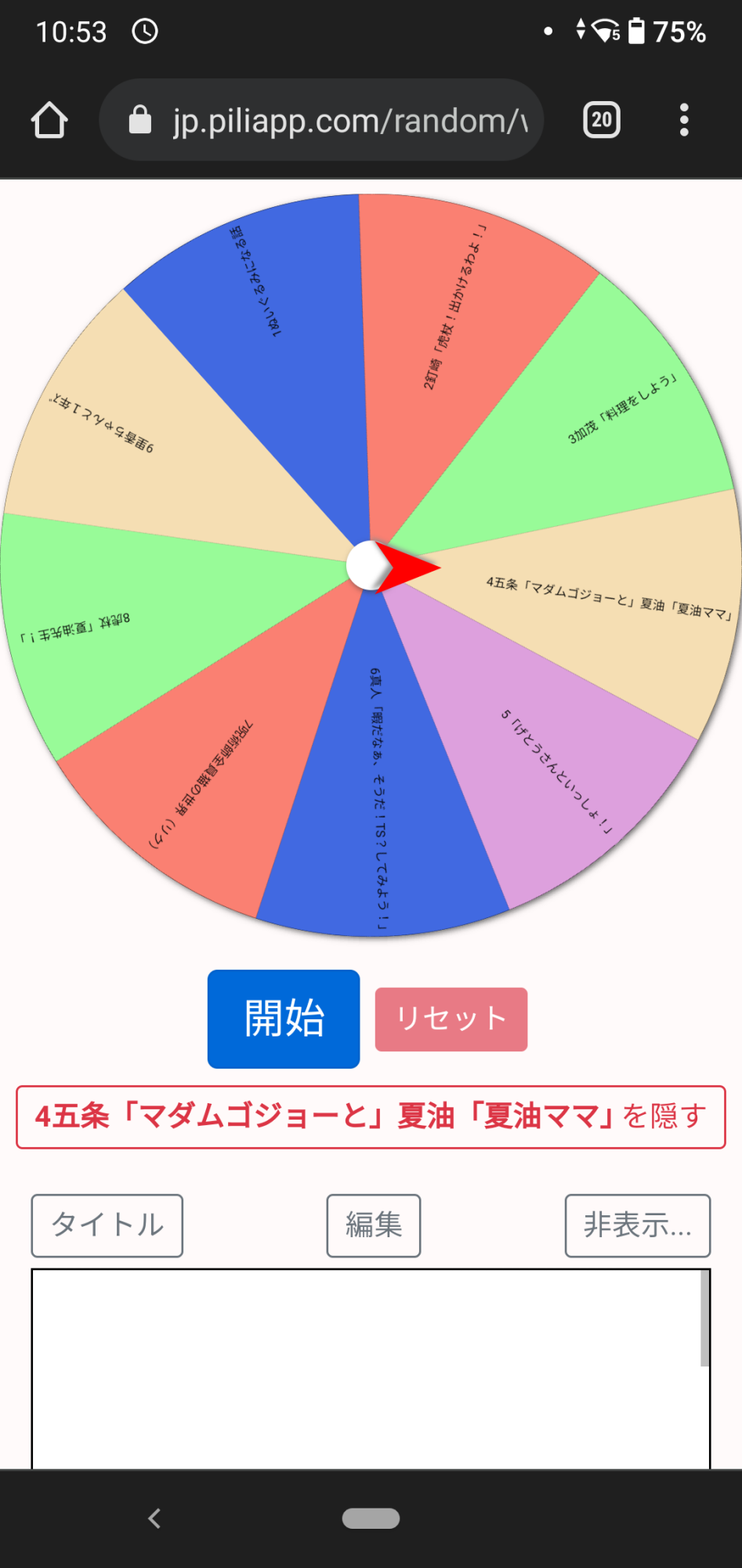The image size is (742, 1568).
Task: Open the tab switcher showing 20
Action: point(602,120)
